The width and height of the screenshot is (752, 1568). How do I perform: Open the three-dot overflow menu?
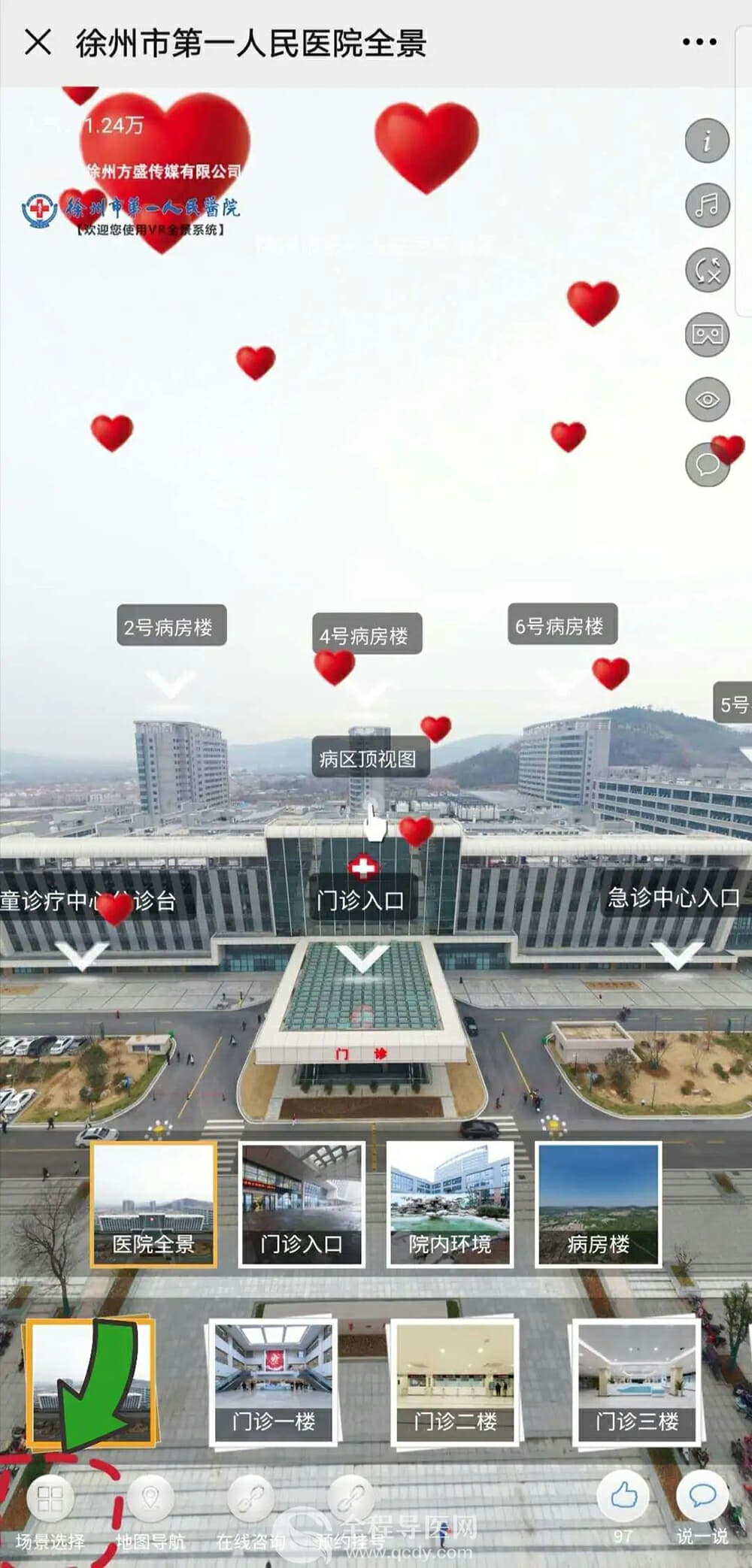pyautogui.click(x=699, y=42)
